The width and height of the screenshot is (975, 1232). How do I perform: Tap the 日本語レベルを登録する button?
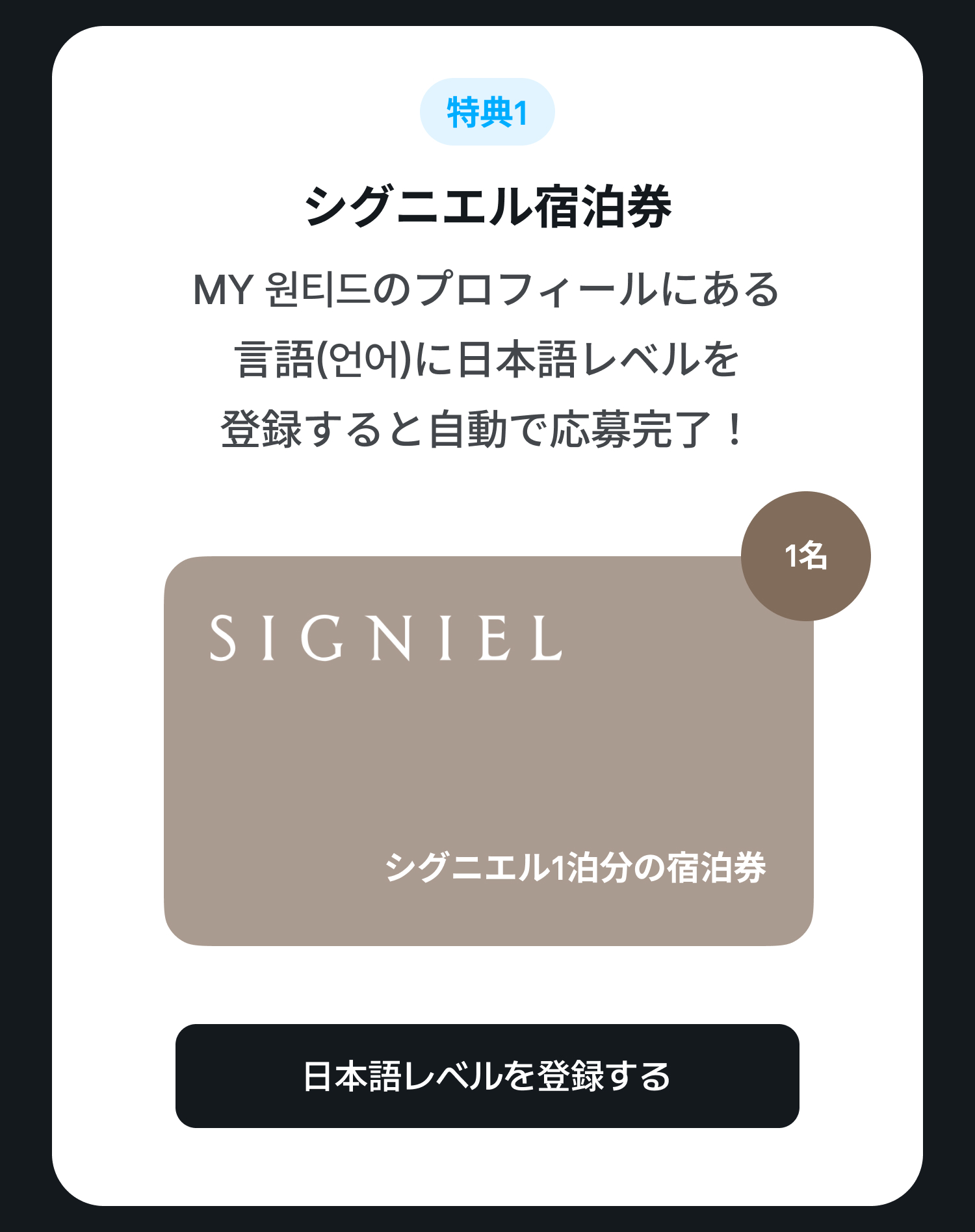[487, 1075]
